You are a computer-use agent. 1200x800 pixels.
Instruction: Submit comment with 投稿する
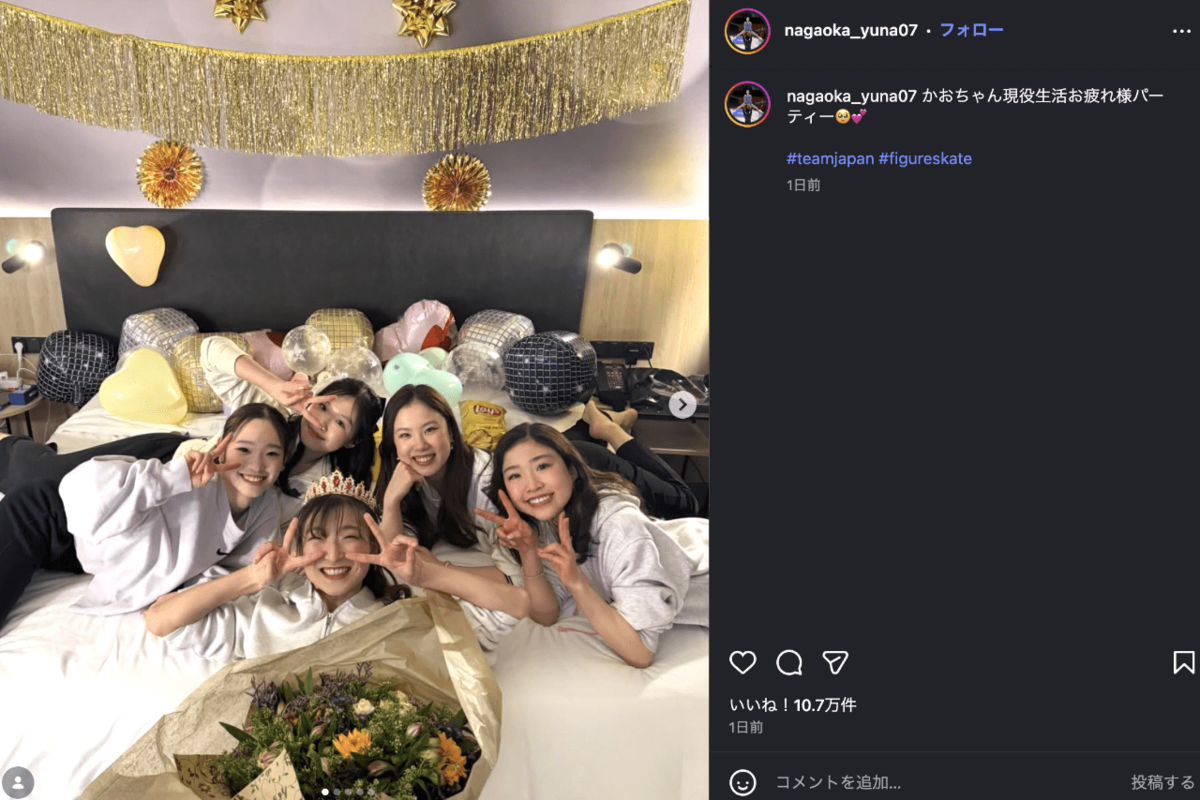tap(1162, 782)
